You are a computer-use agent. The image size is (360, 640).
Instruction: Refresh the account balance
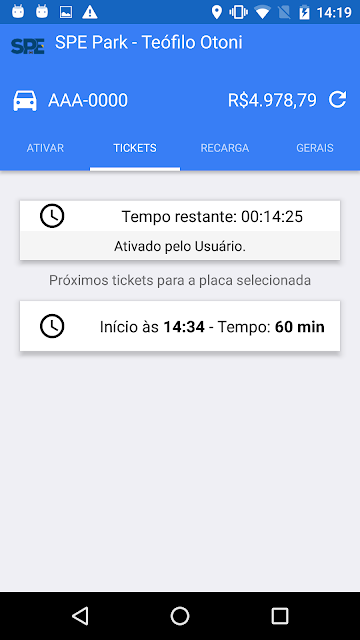click(x=338, y=100)
